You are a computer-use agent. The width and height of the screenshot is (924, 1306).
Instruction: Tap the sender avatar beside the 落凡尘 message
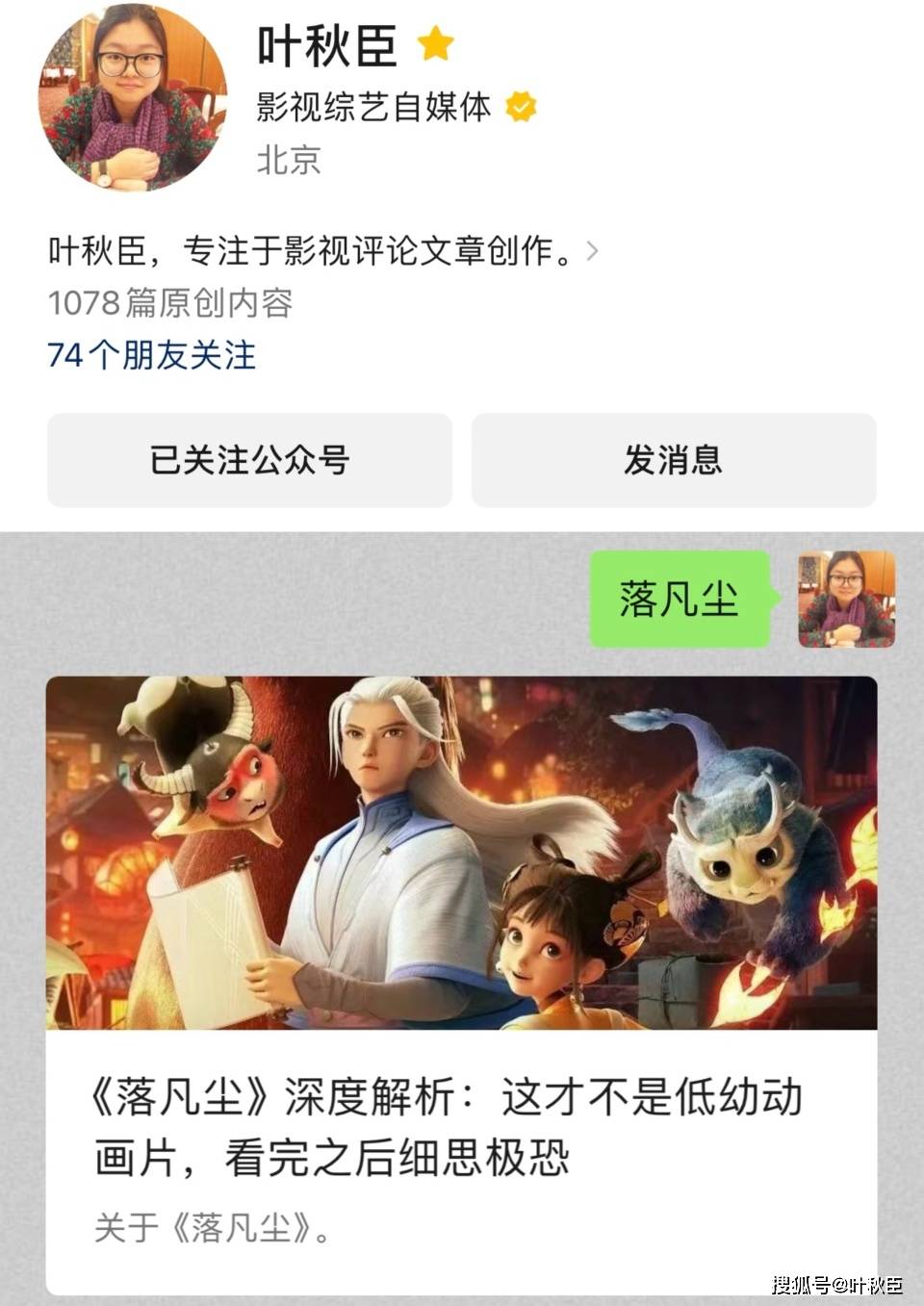tap(846, 599)
